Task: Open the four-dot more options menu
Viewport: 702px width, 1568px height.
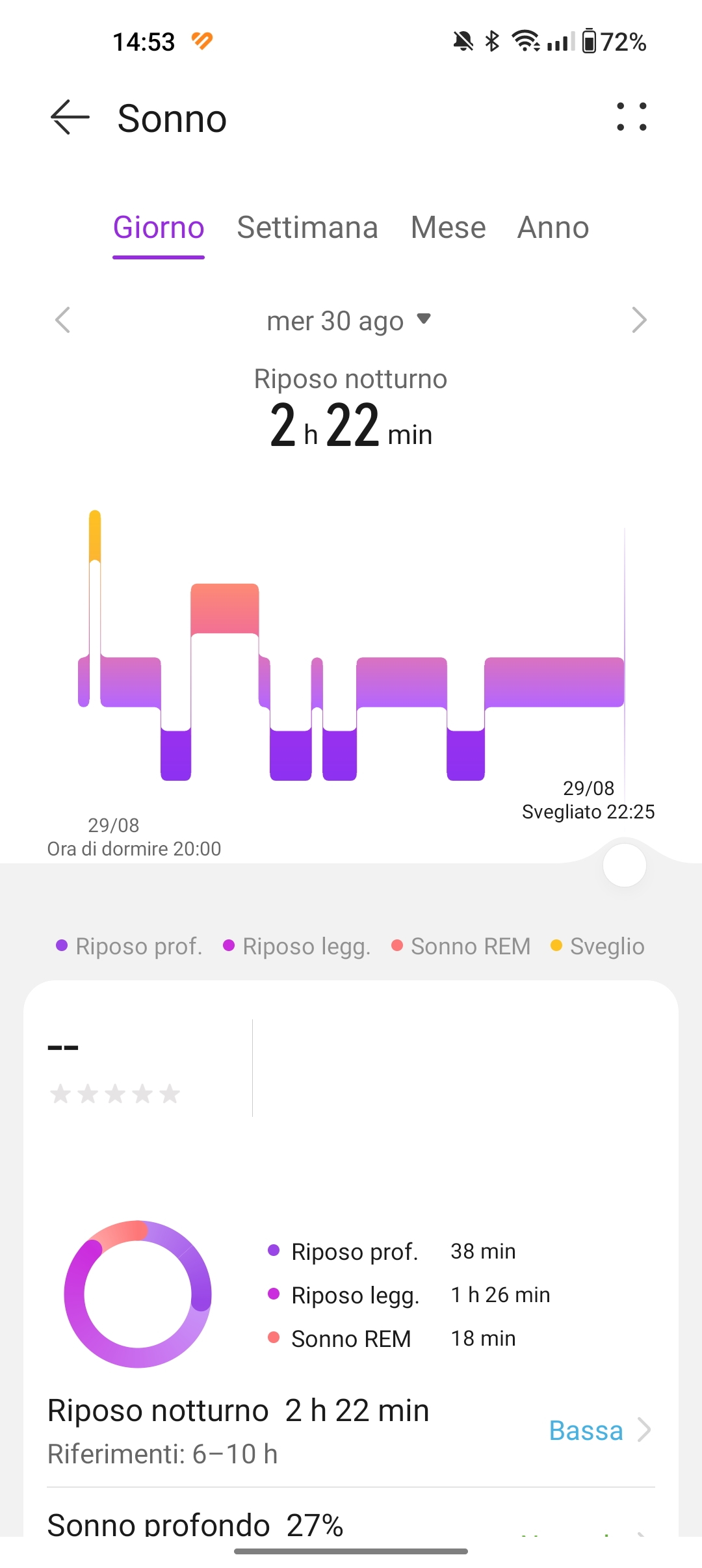Action: (631, 117)
